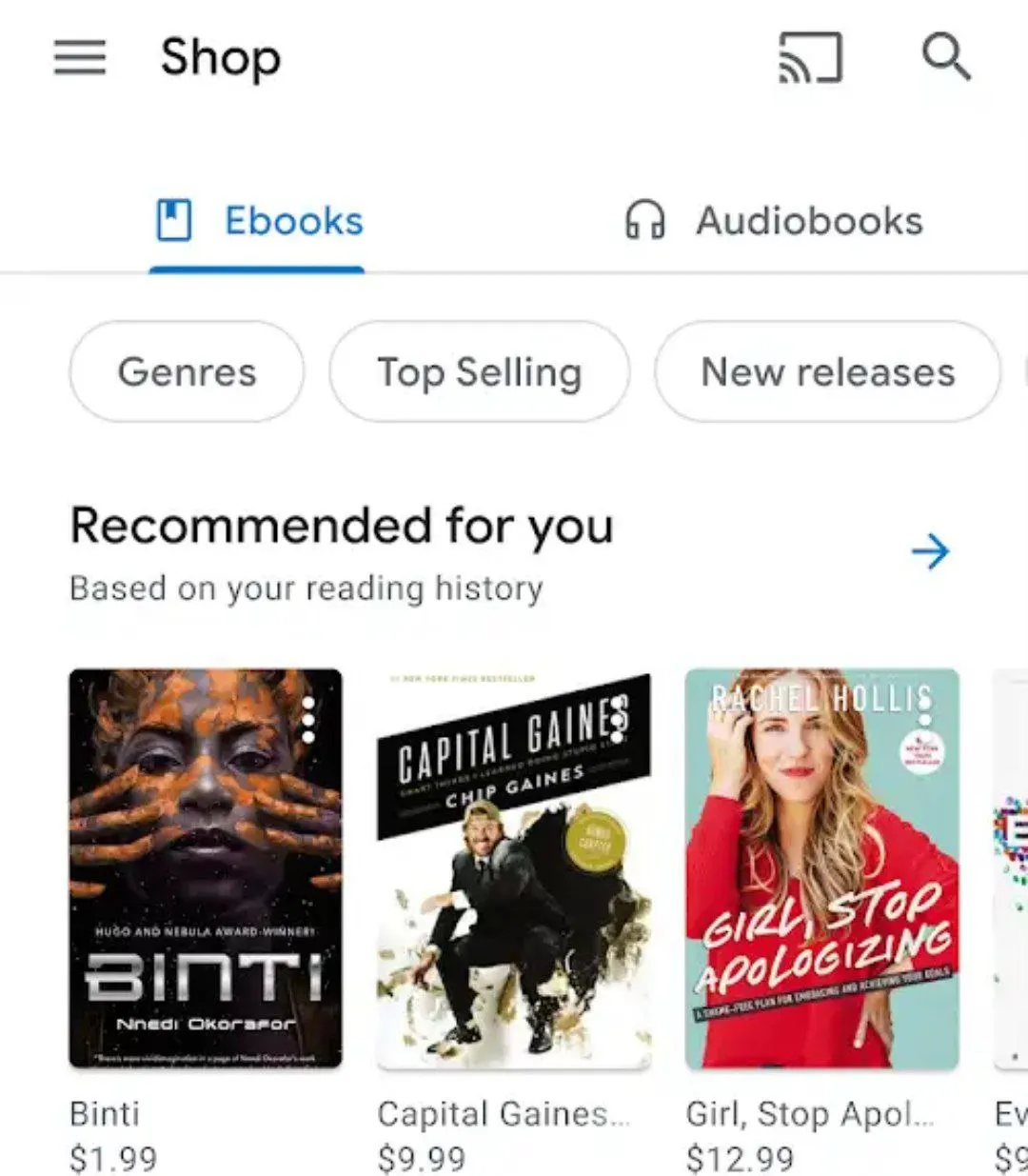Viewport: 1028px width, 1176px height.
Task: Open the hamburger navigation drawer
Action: tap(80, 58)
